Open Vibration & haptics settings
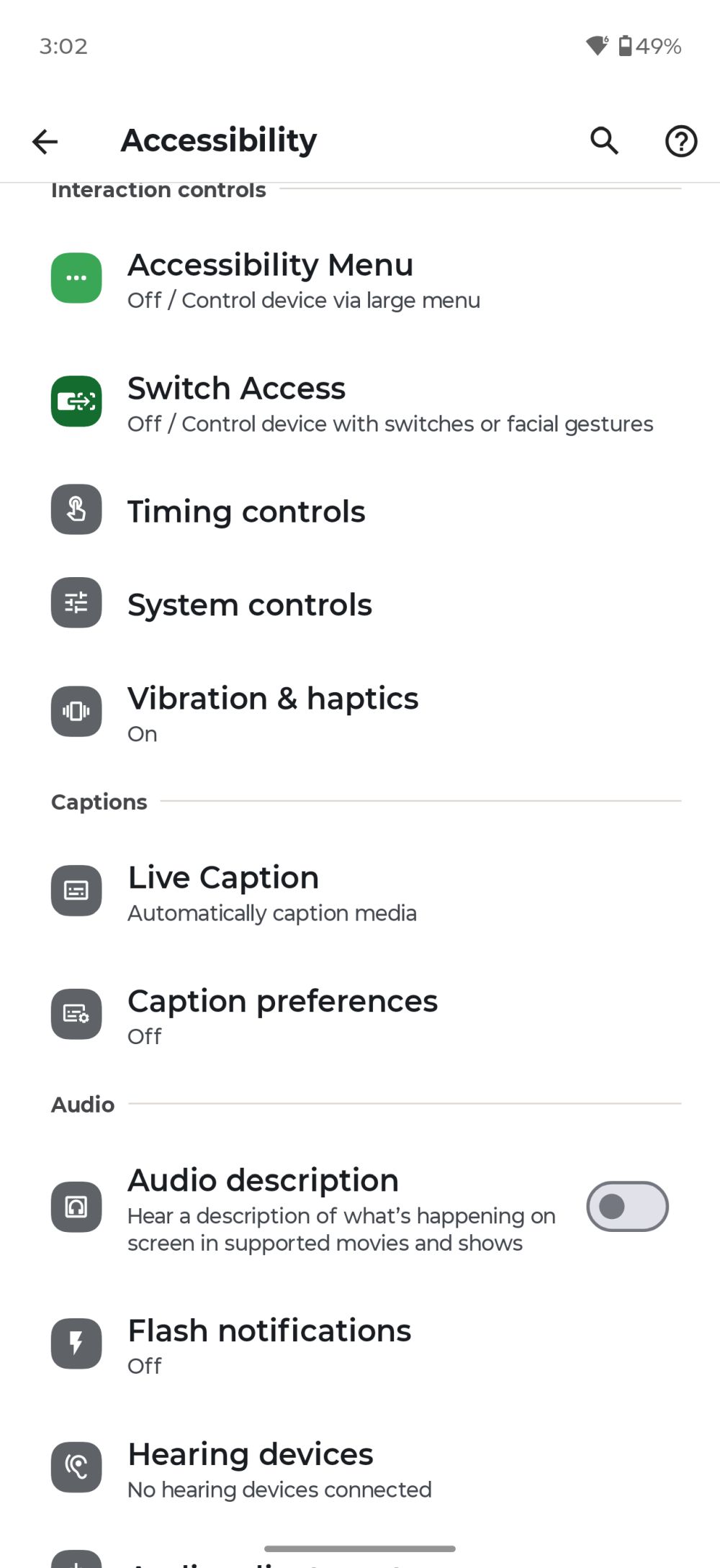The height and width of the screenshot is (1568, 720). point(273,713)
